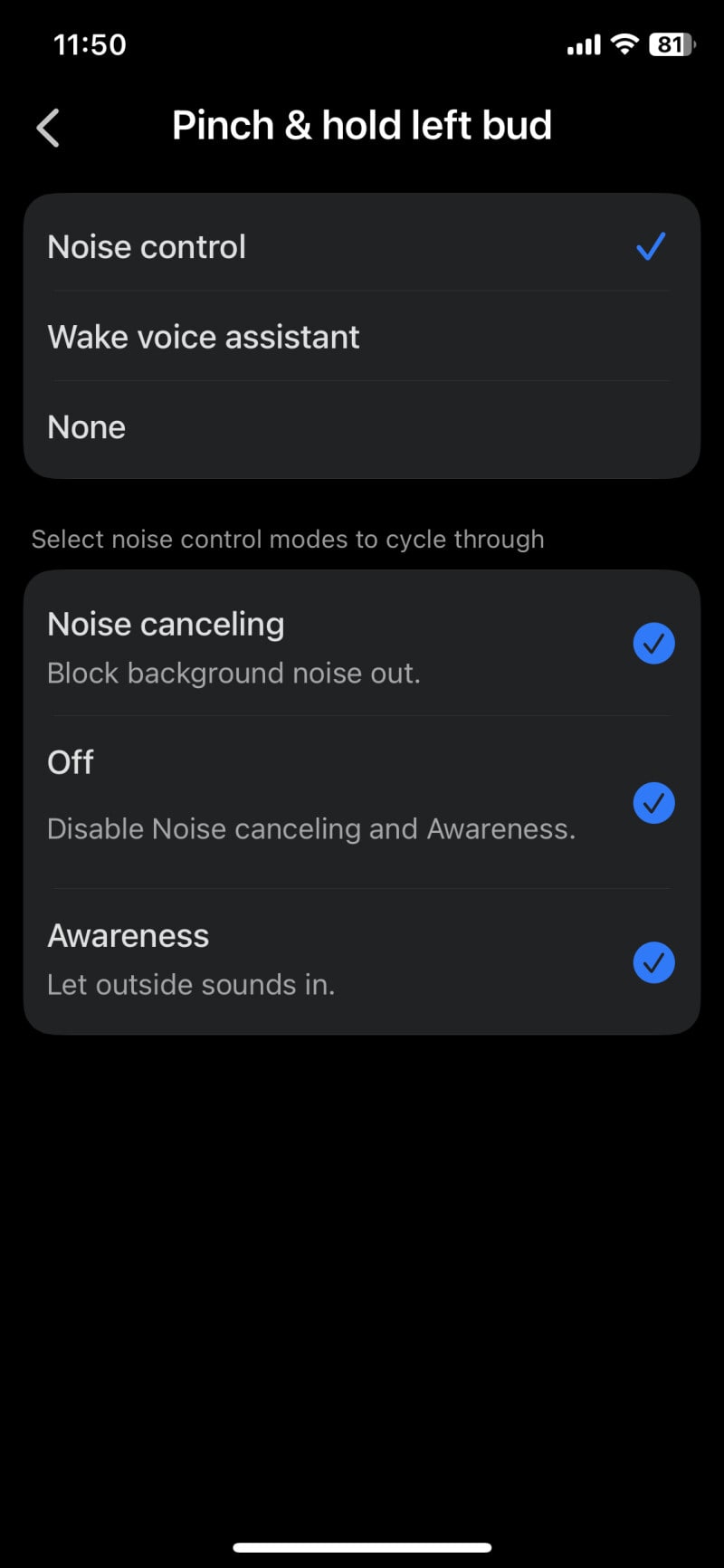The image size is (724, 1568).
Task: Go back from Pinch & hold left bud
Action: tap(48, 128)
